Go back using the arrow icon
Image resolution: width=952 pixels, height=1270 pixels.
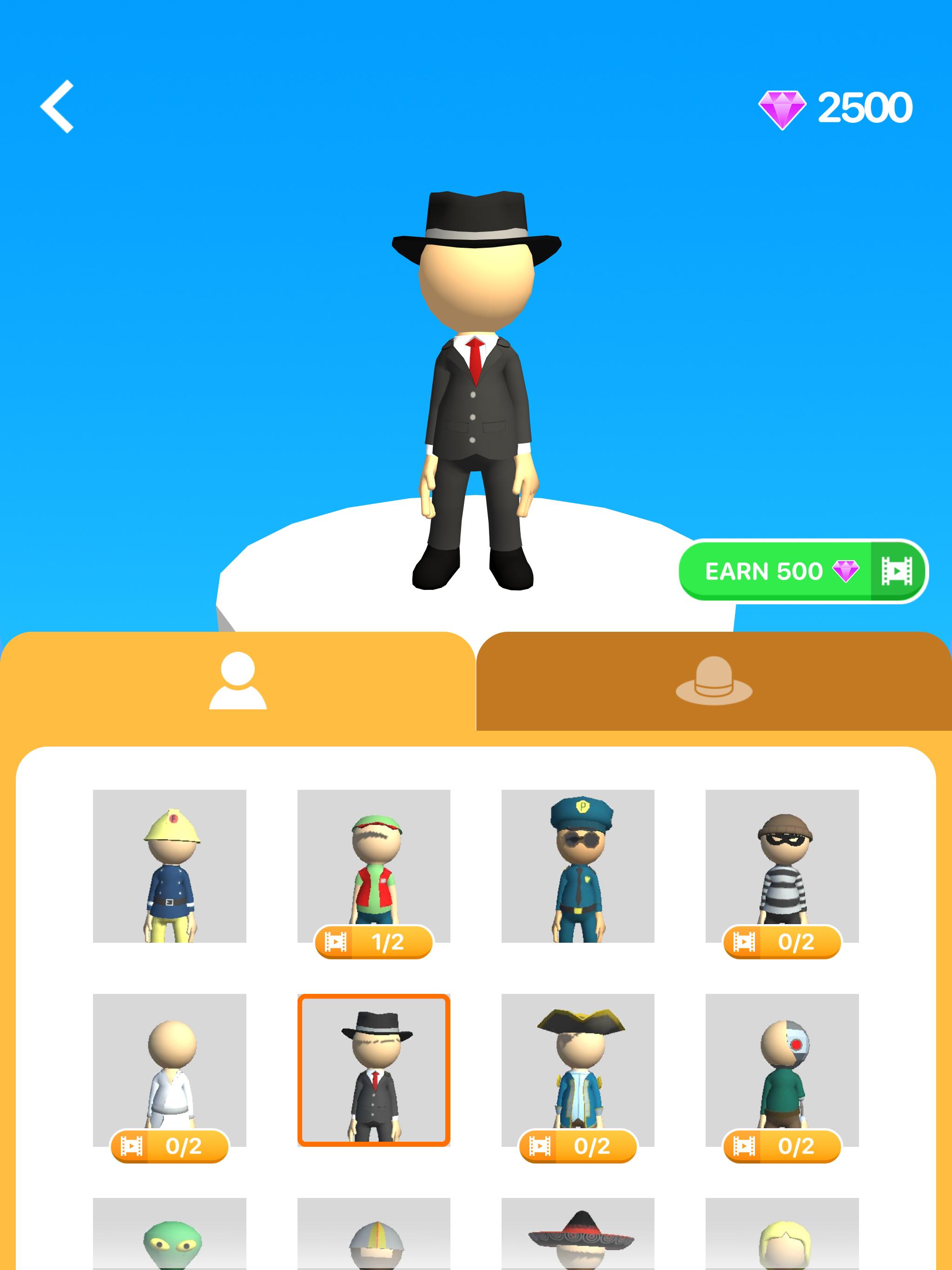[57, 107]
